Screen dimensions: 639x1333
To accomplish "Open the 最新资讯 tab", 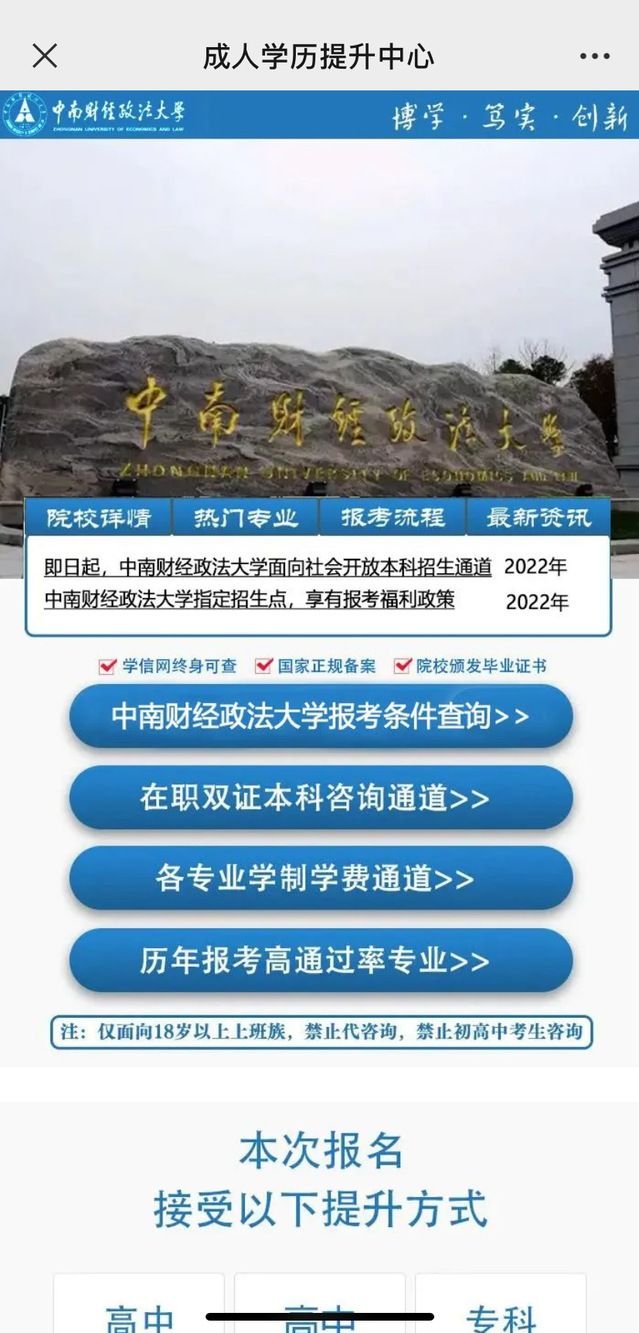I will pyautogui.click(x=538, y=518).
